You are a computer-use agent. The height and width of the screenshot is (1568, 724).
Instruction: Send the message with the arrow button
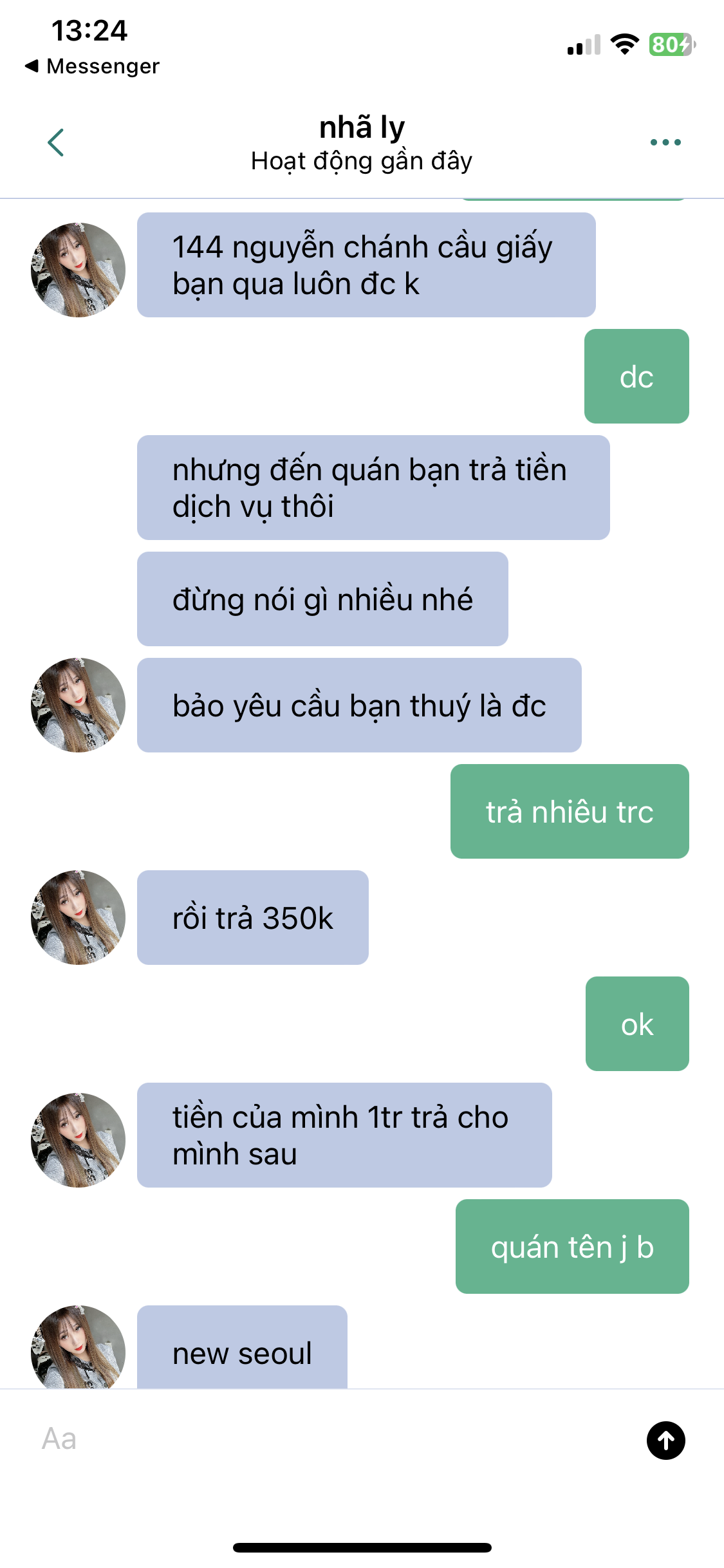(x=665, y=1441)
